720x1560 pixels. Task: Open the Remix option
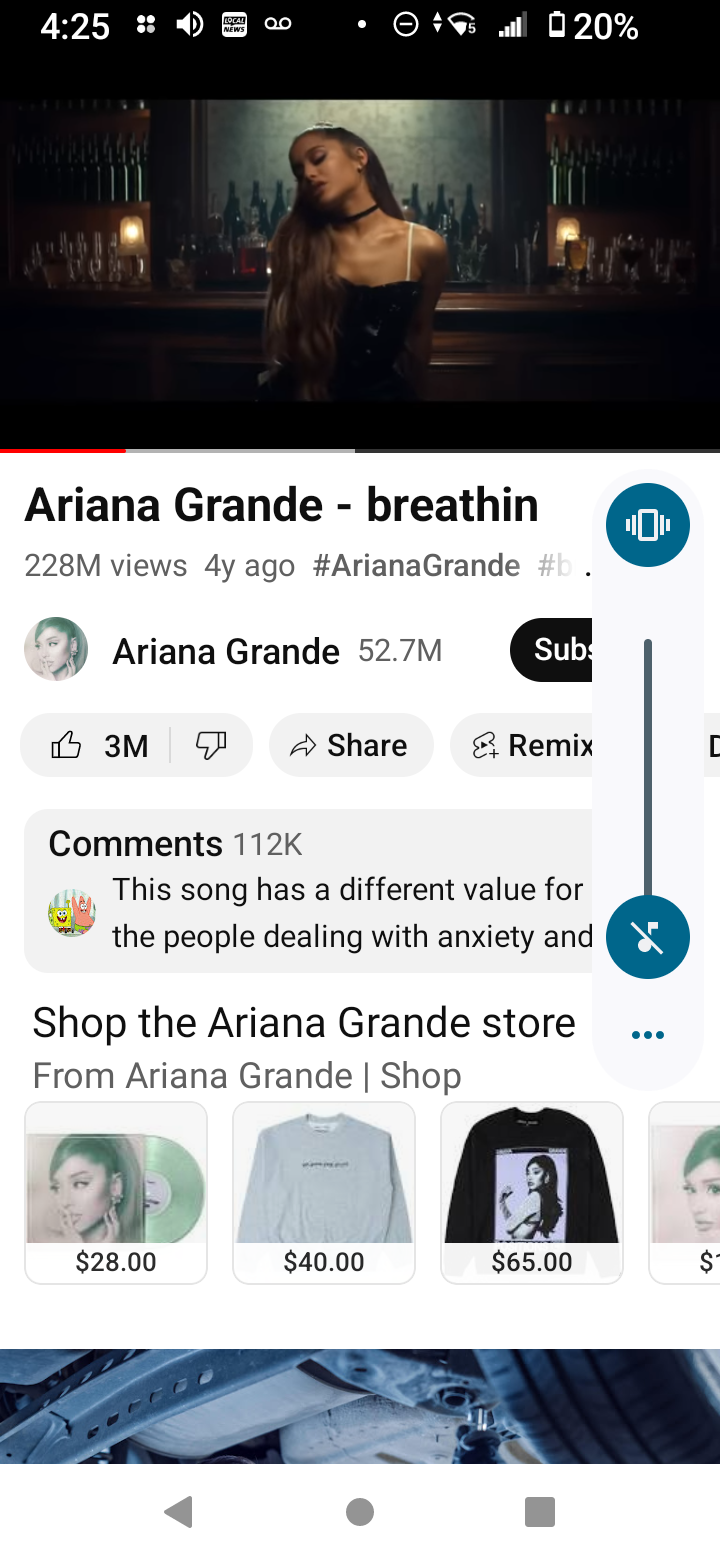click(x=522, y=745)
